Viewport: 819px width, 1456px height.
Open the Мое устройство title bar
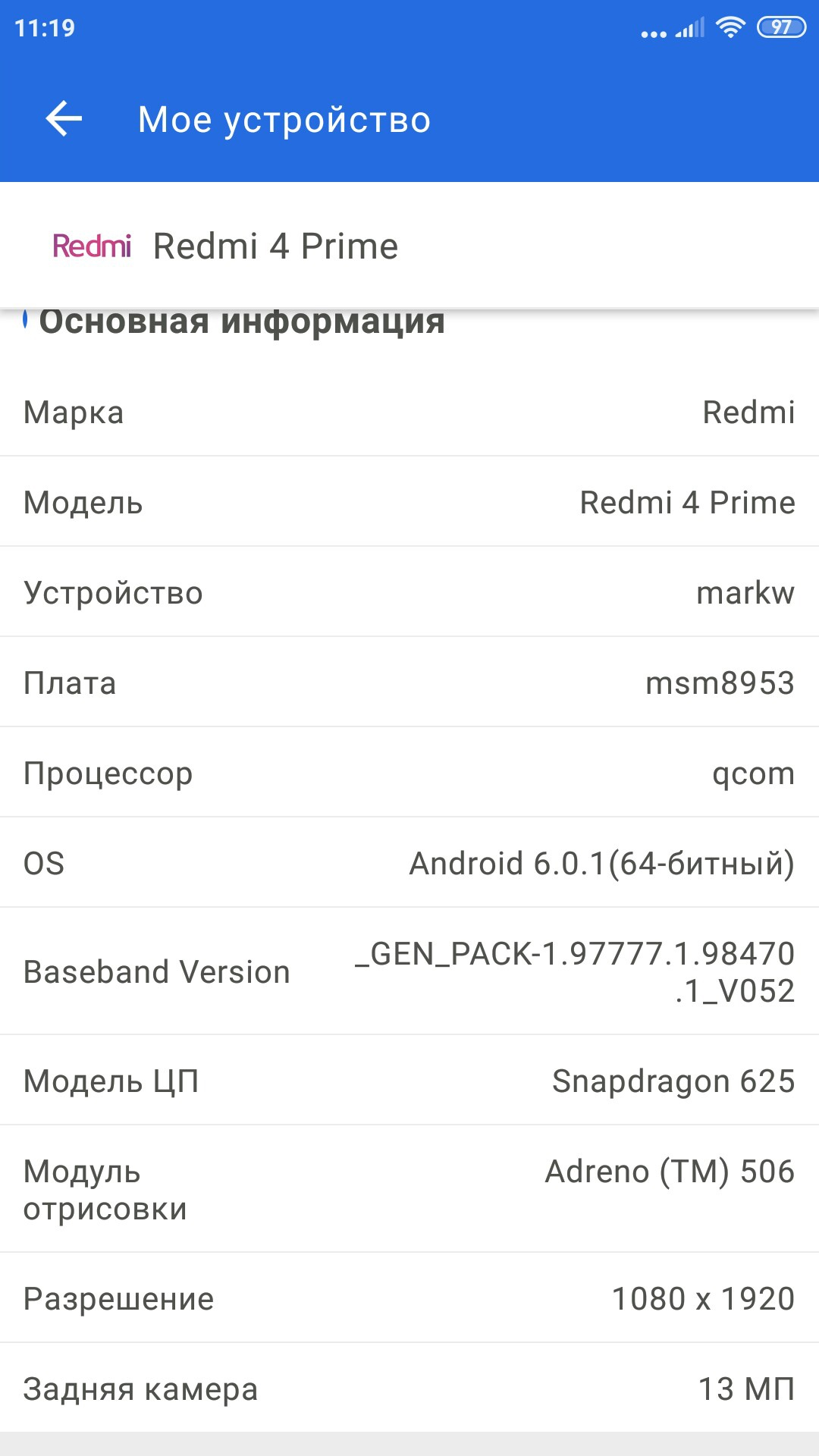[284, 118]
